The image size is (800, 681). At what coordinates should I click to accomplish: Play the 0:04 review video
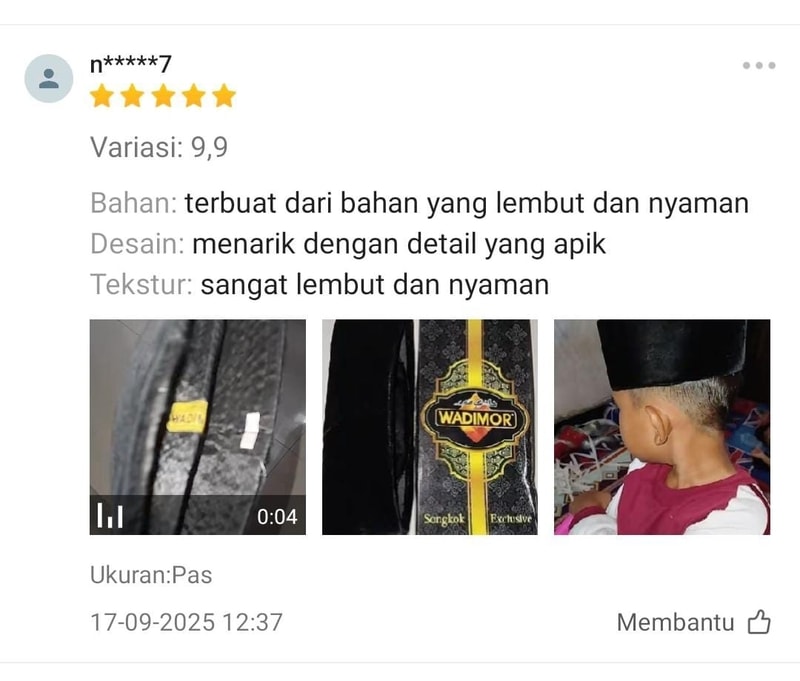point(198,427)
